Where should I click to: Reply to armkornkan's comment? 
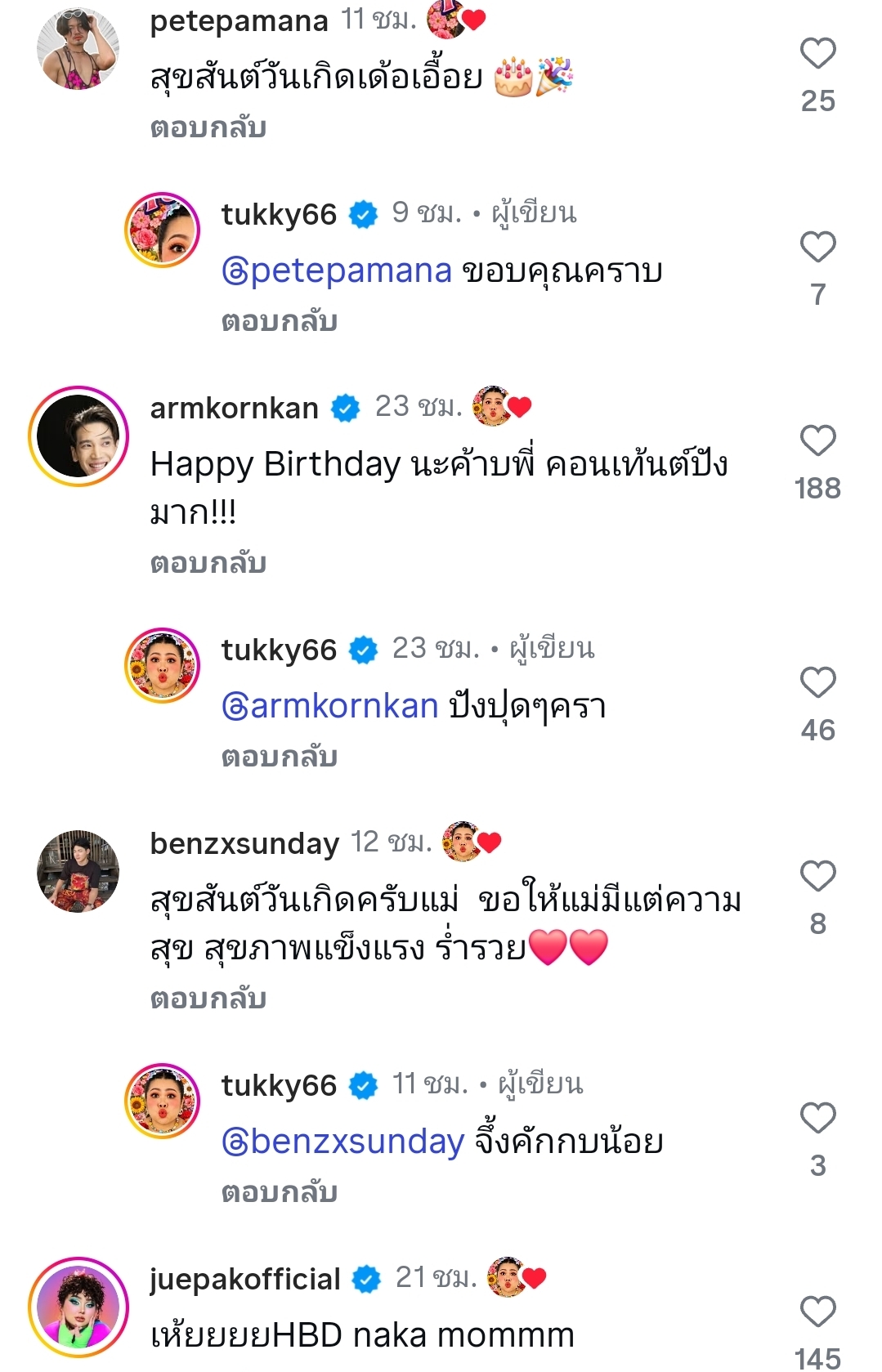pos(208,564)
